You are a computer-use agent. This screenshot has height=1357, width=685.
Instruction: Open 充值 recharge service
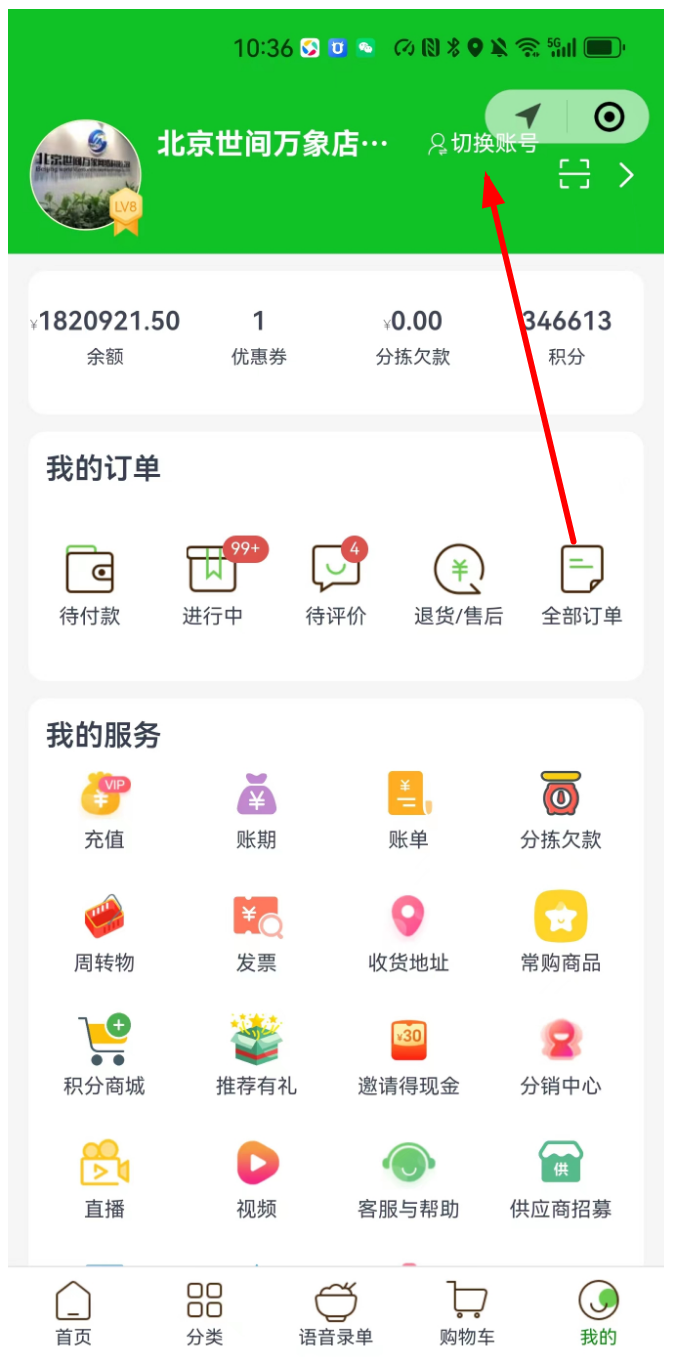[x=105, y=810]
